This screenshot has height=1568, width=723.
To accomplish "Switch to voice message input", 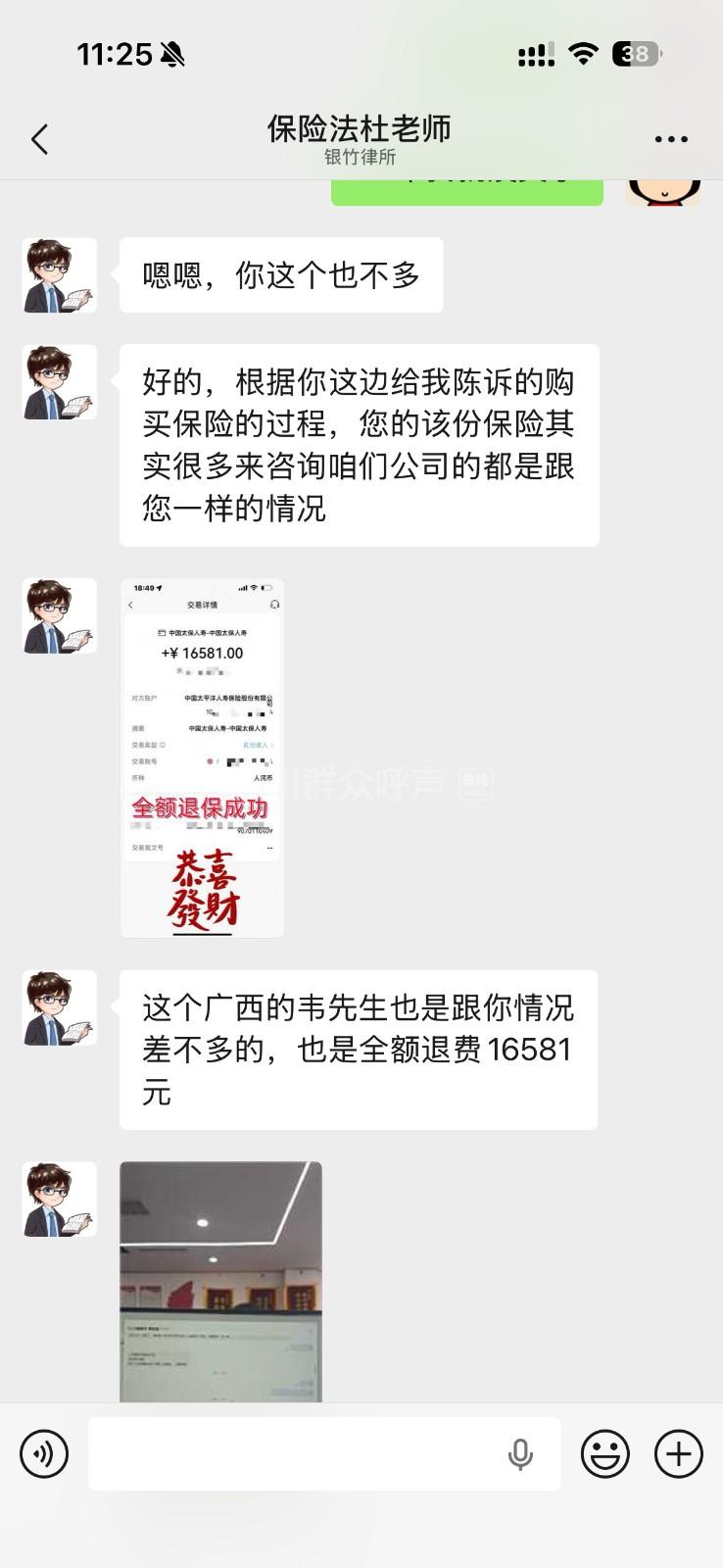I will tap(44, 1453).
